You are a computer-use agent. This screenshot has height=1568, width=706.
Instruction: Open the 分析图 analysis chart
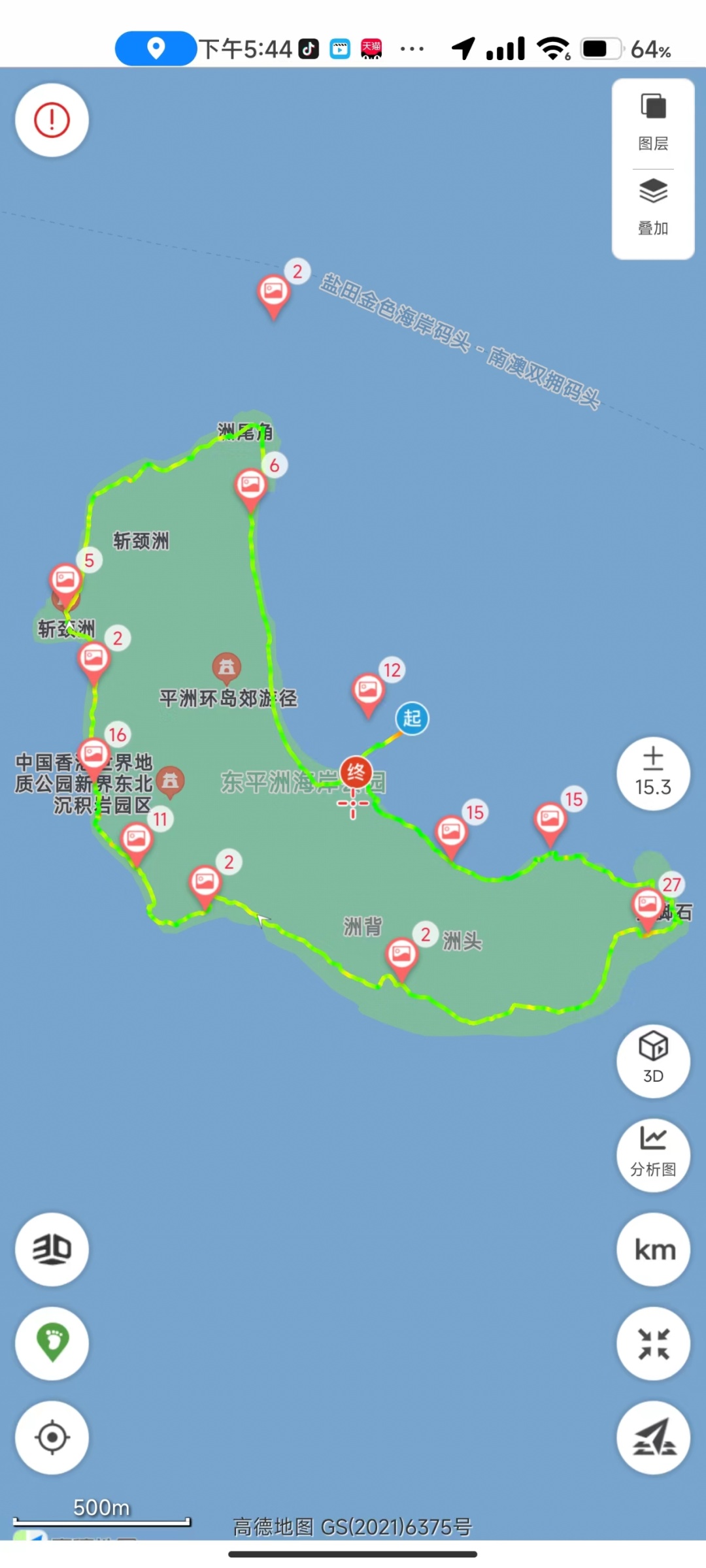(652, 1154)
